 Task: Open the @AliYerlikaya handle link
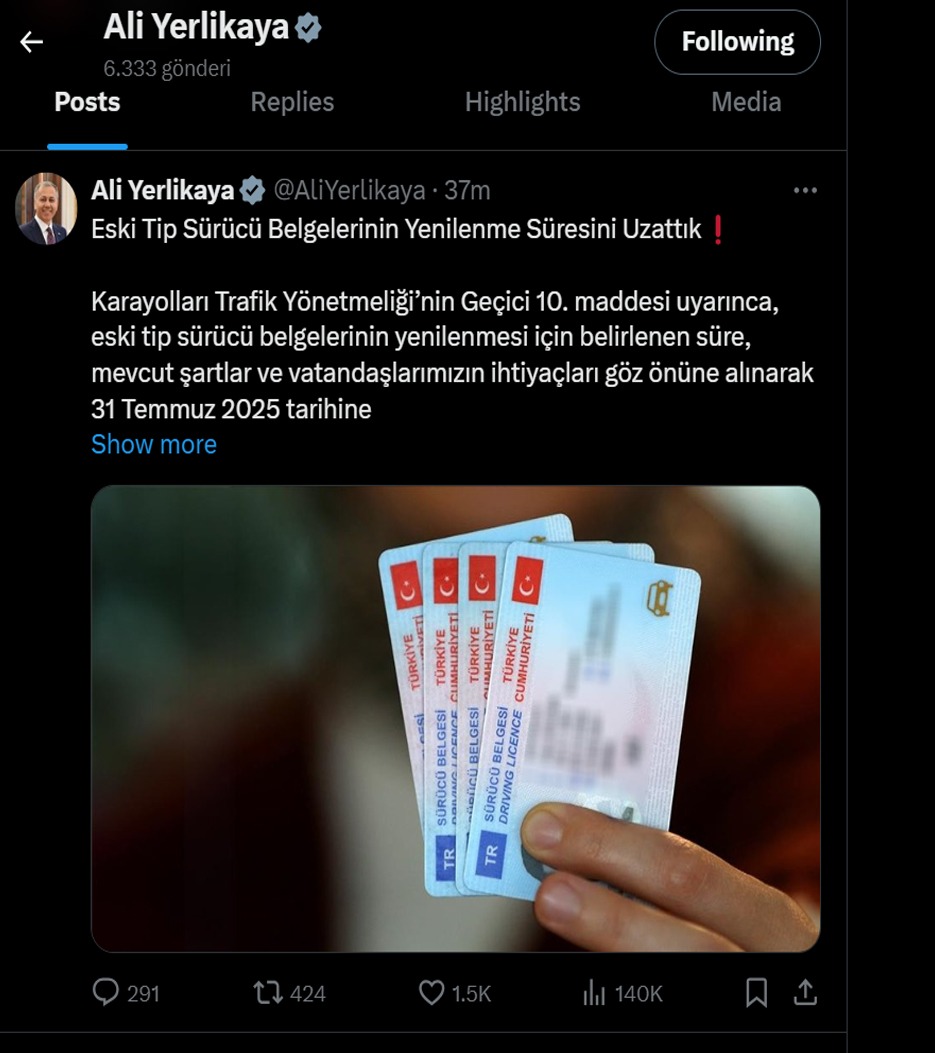[350, 190]
